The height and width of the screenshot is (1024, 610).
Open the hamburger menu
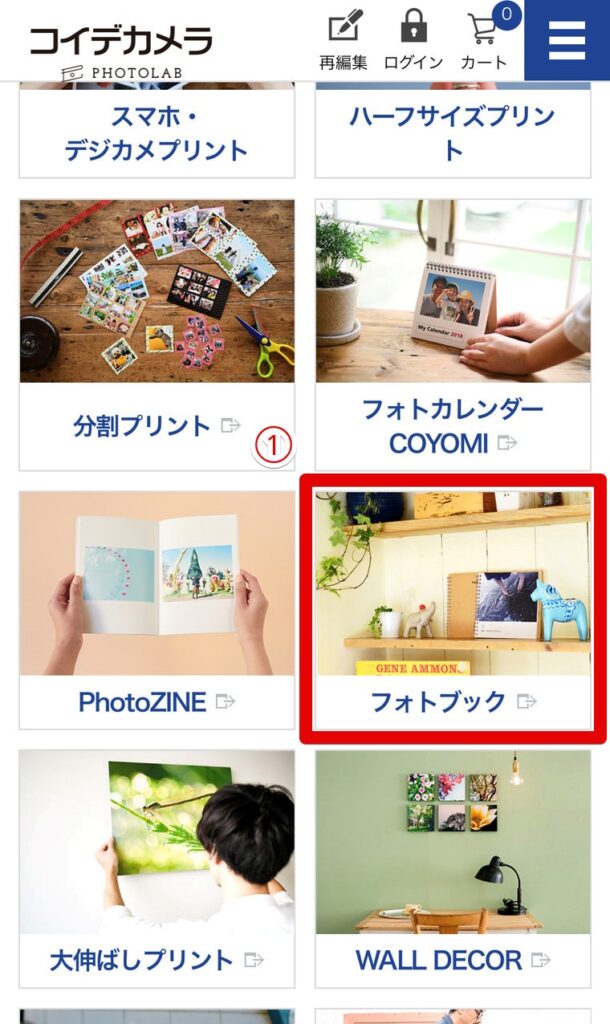coord(566,40)
